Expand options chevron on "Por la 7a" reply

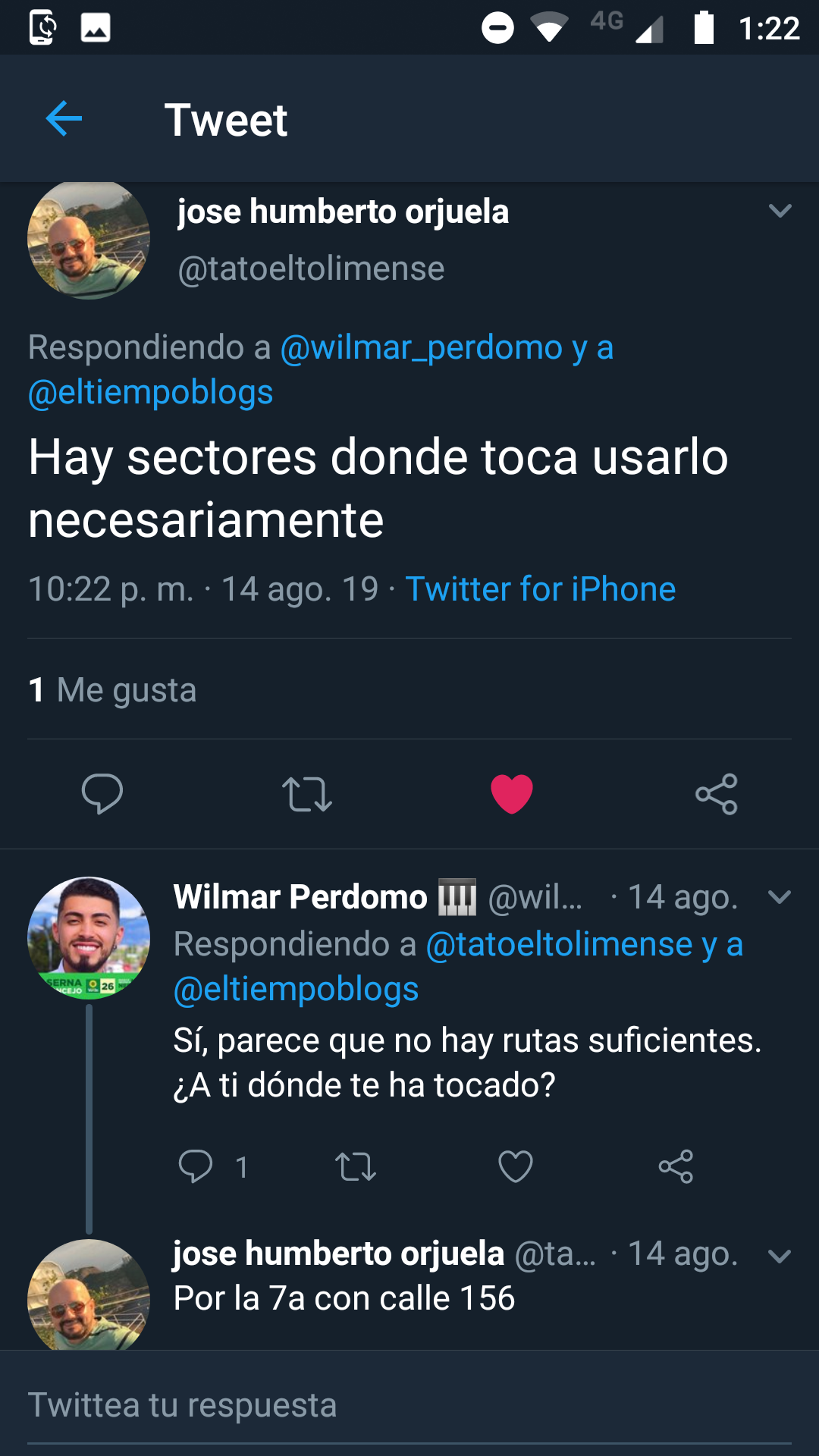point(780,1256)
